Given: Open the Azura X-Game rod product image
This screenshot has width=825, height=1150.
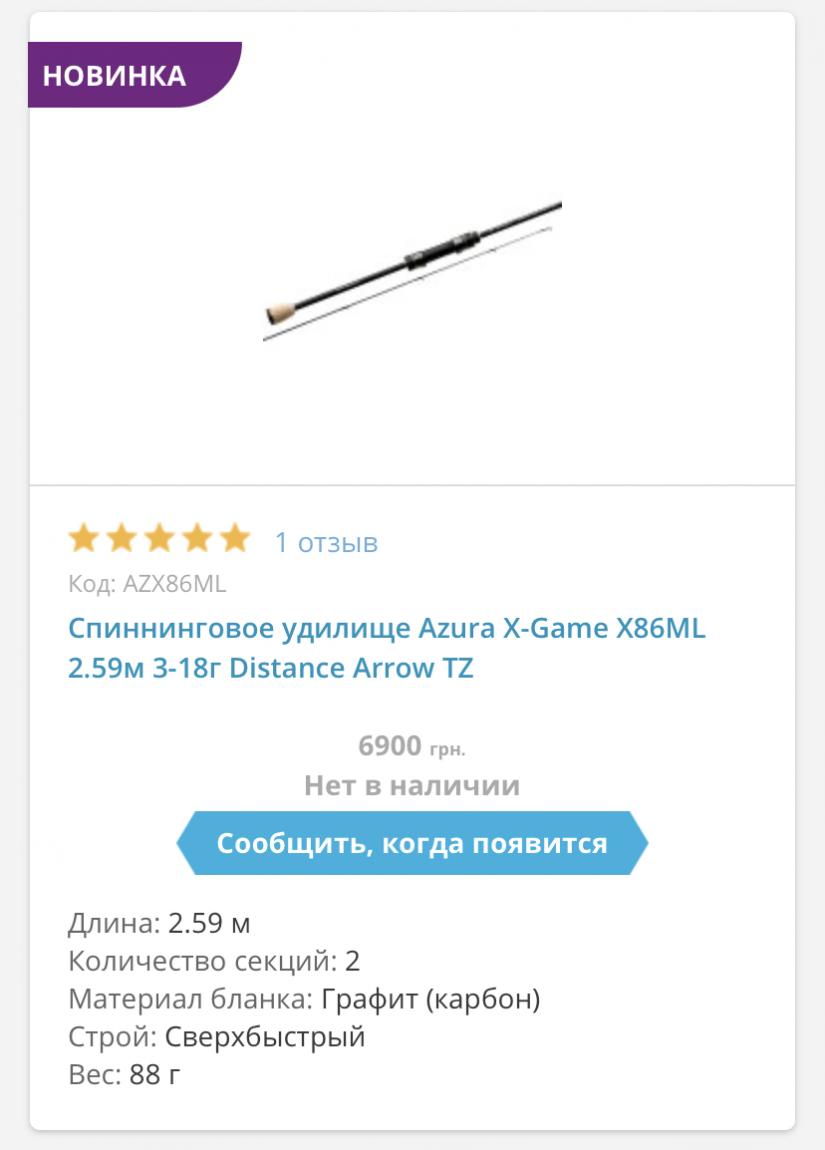Looking at the screenshot, I should coord(412,272).
